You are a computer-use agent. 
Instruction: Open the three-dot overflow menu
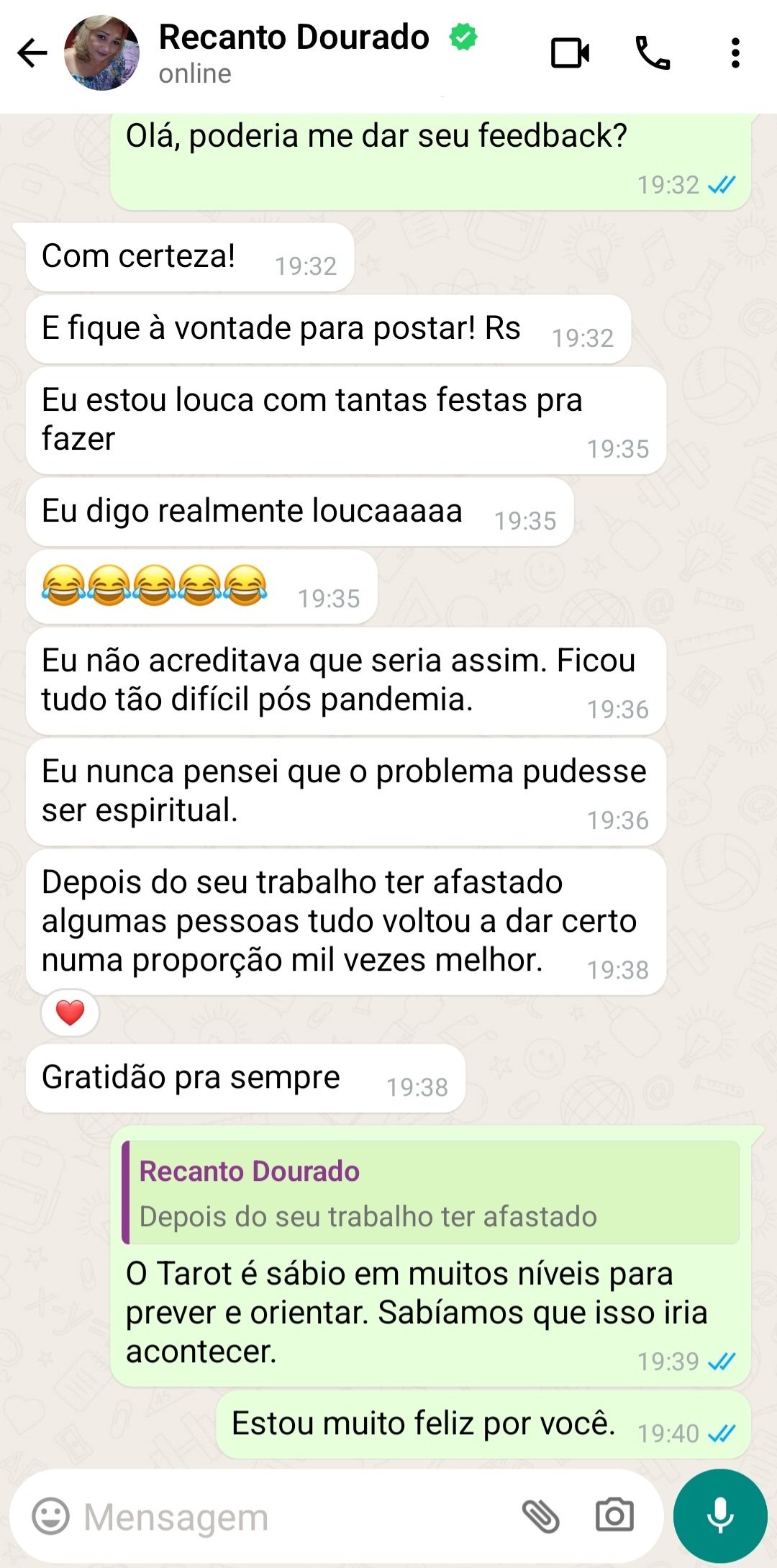(735, 53)
